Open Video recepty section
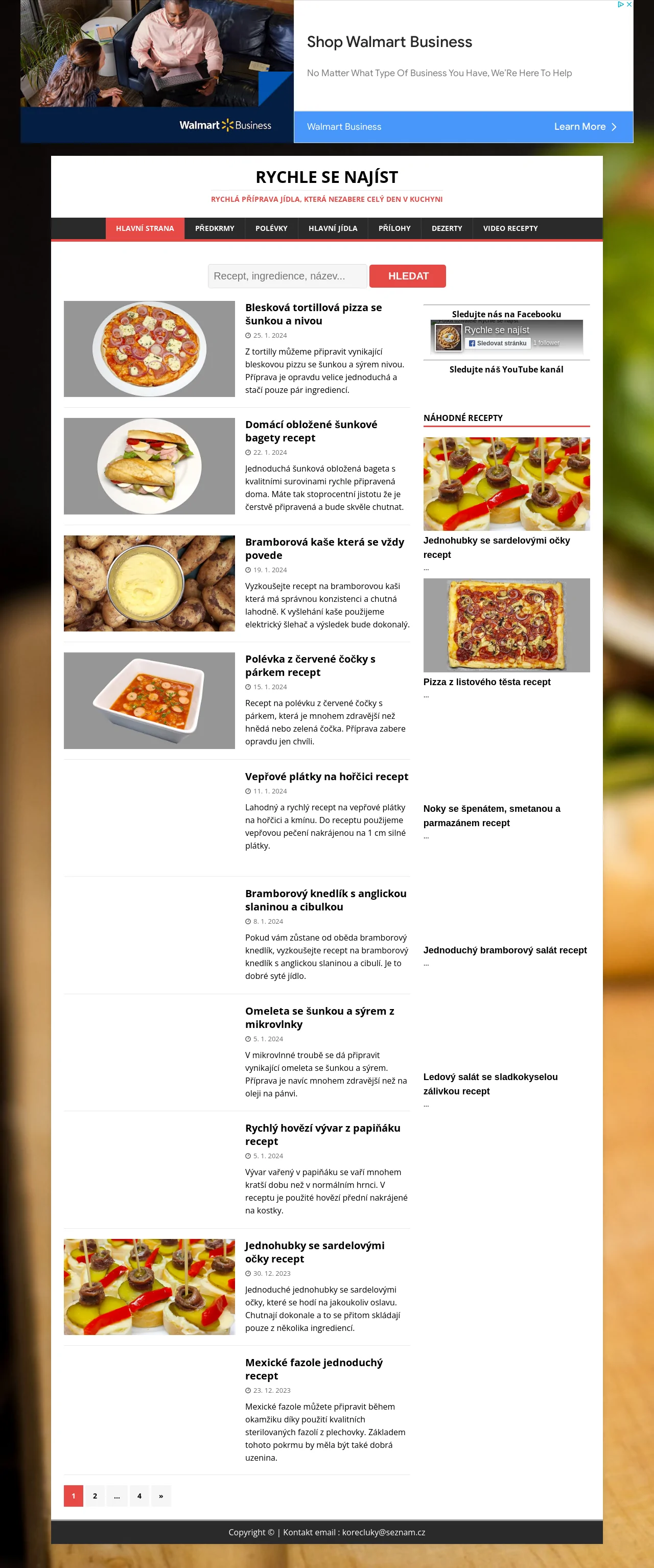Image resolution: width=654 pixels, height=1568 pixels. tap(510, 228)
